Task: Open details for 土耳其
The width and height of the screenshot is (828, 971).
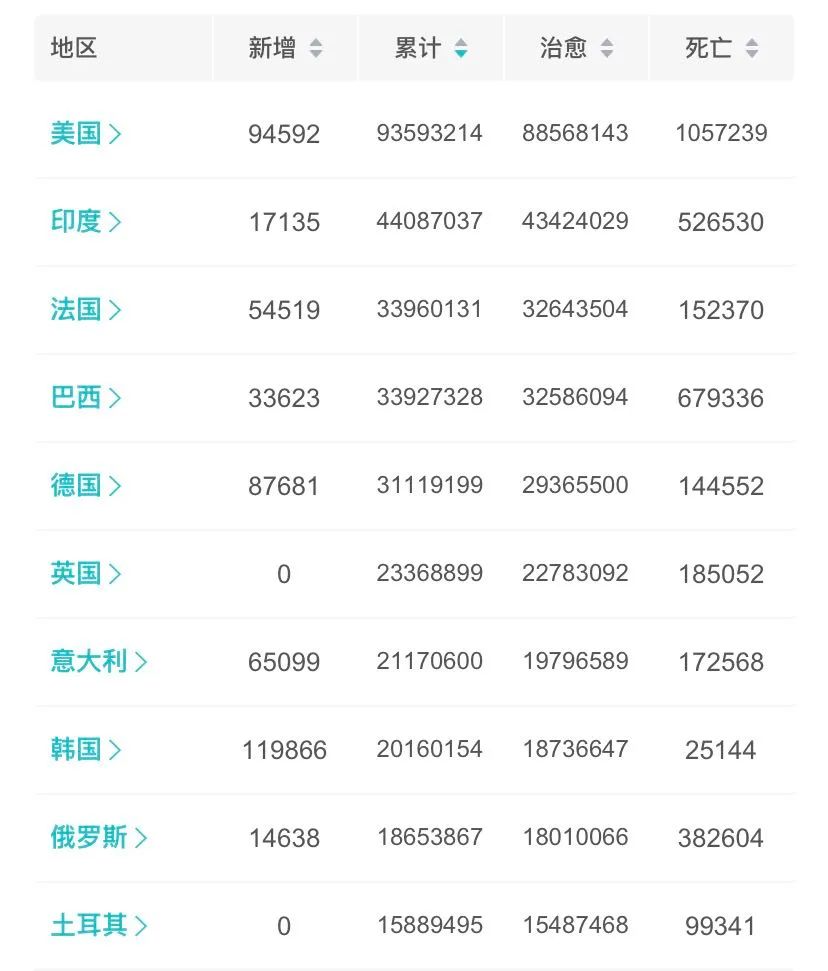Action: [x=98, y=925]
